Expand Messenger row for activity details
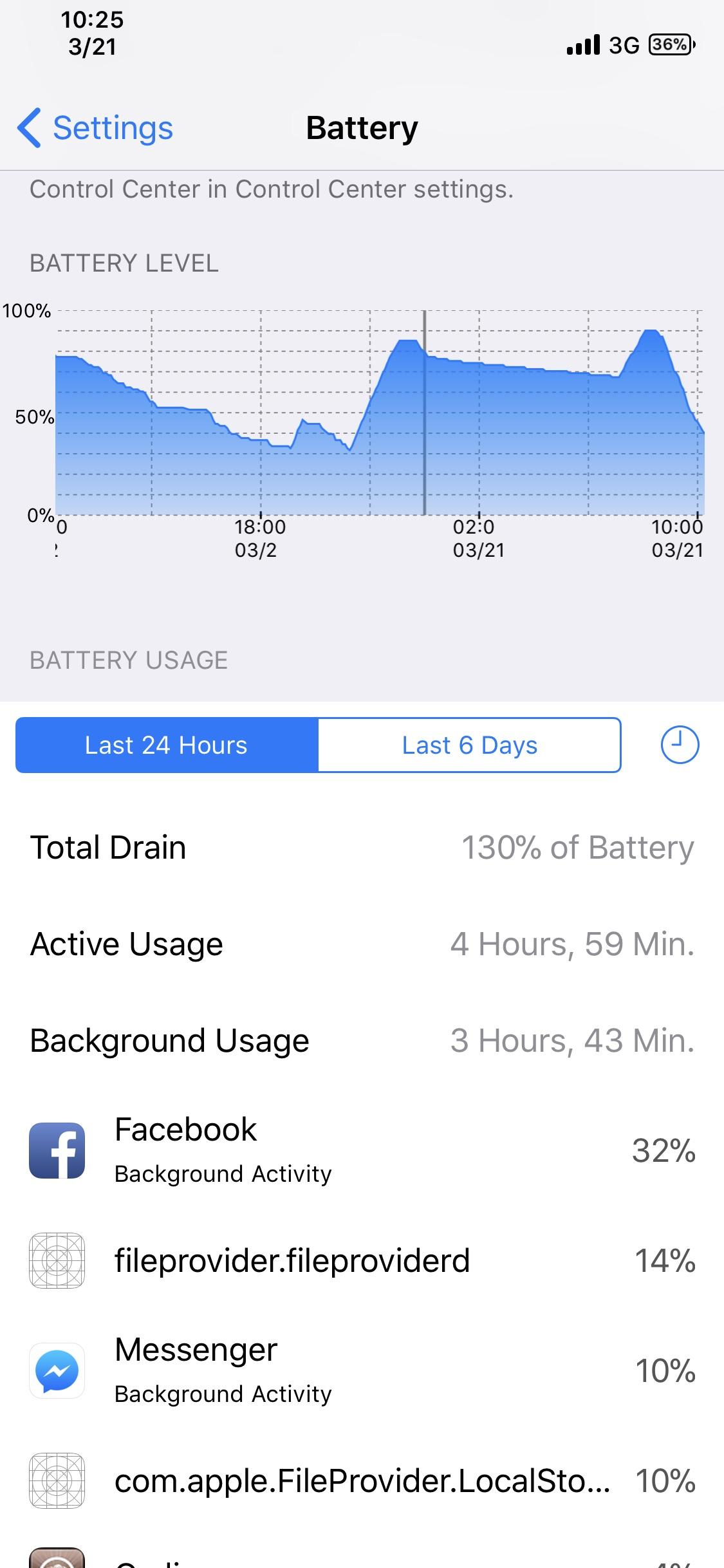The image size is (724, 1568). click(360, 1371)
